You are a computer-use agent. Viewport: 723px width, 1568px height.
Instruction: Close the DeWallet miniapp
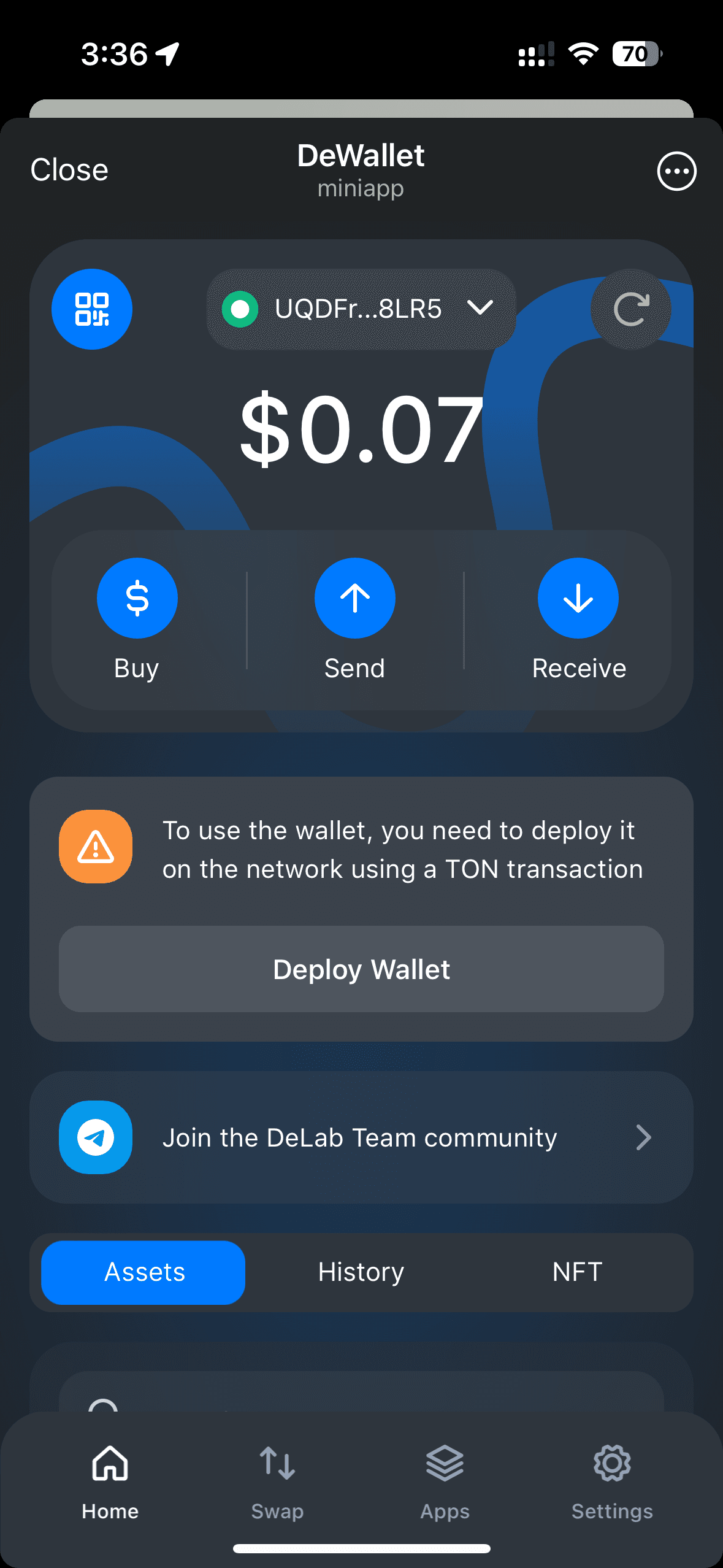[69, 170]
